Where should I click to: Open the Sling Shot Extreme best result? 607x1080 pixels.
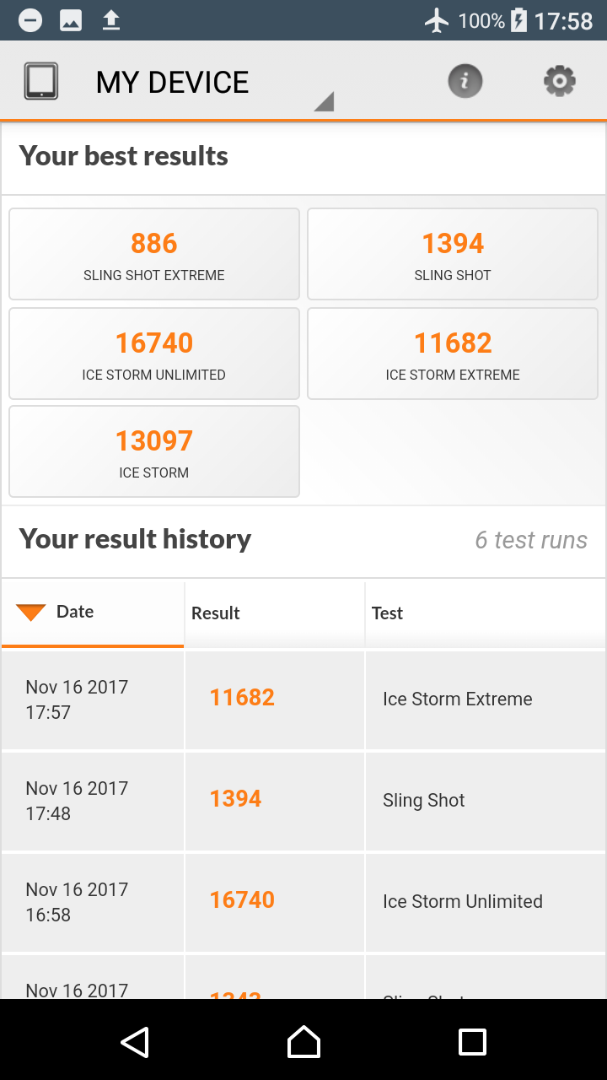coord(154,254)
